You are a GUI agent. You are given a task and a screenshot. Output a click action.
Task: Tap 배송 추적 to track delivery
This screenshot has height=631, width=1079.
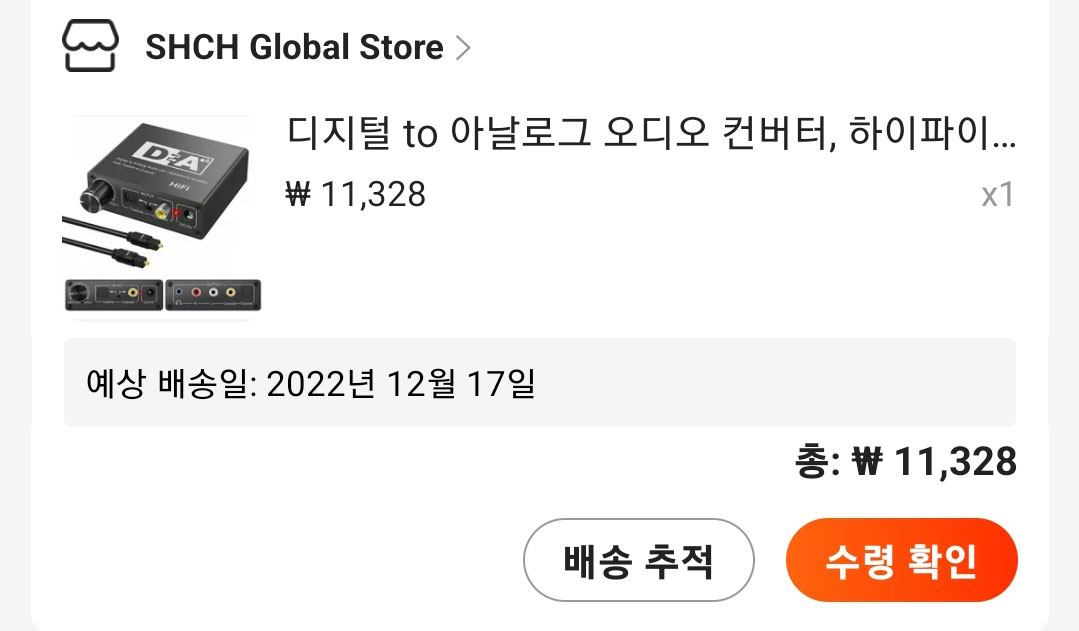pyautogui.click(x=638, y=560)
